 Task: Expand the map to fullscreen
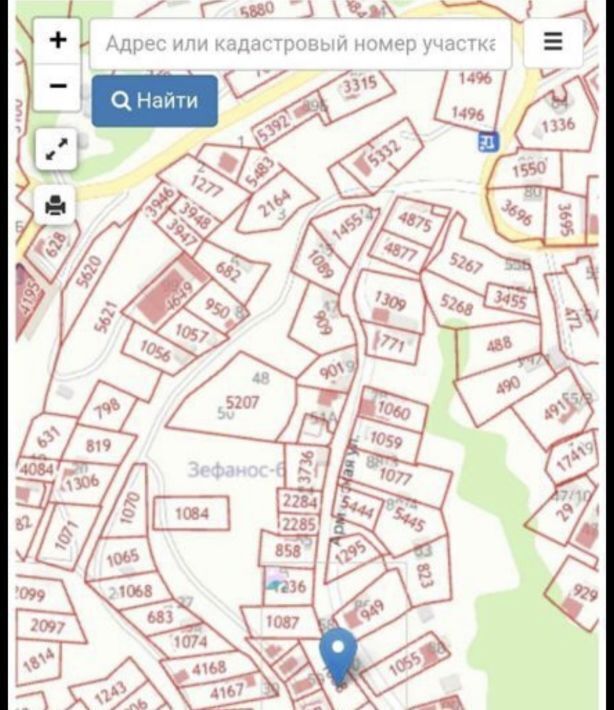(56, 150)
